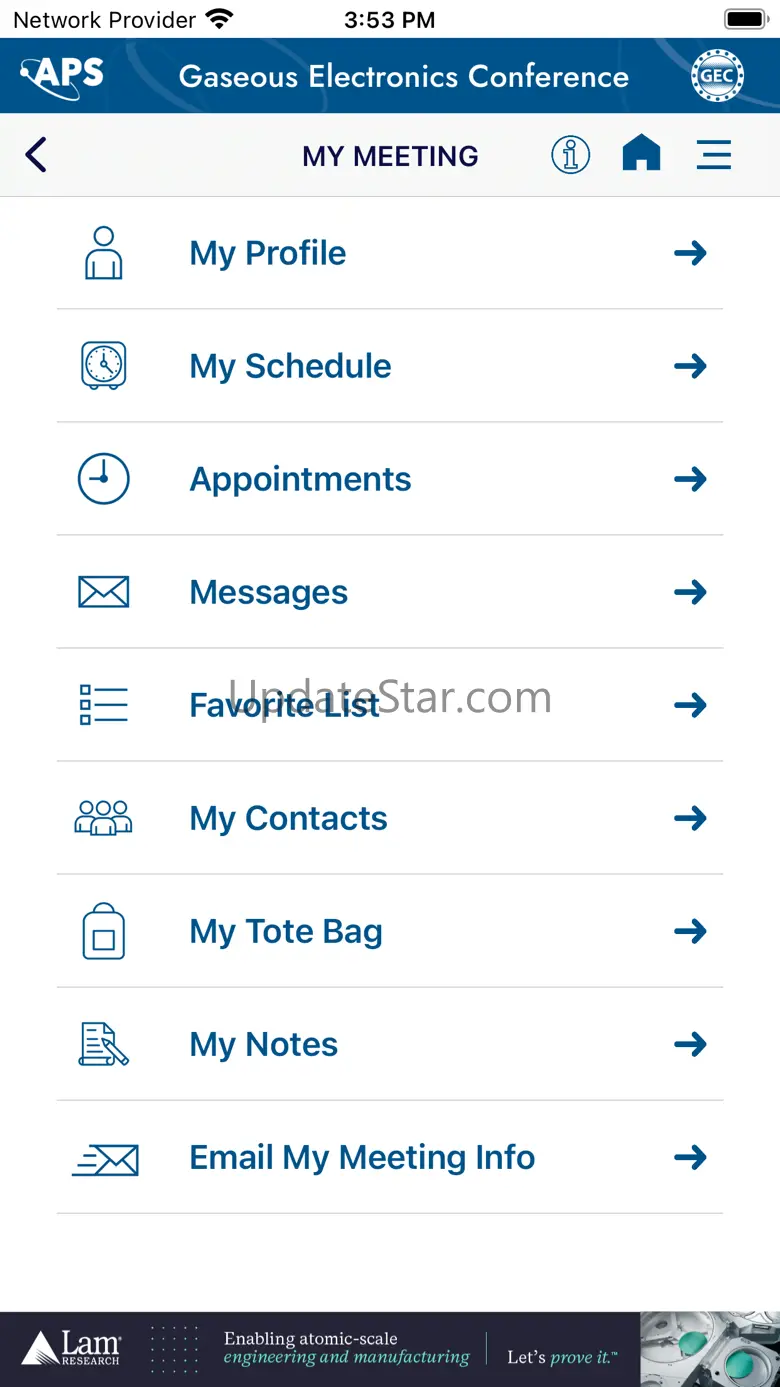Open My Profile
Screen dimensions: 780x1387
click(390, 253)
